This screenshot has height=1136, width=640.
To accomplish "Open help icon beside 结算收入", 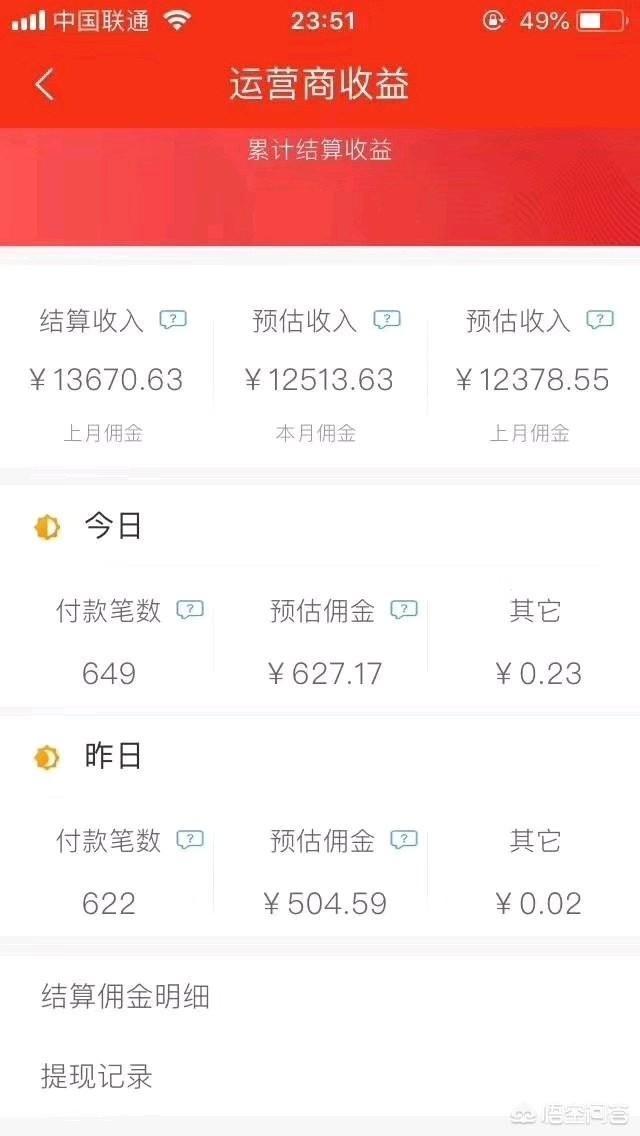I will pos(173,320).
